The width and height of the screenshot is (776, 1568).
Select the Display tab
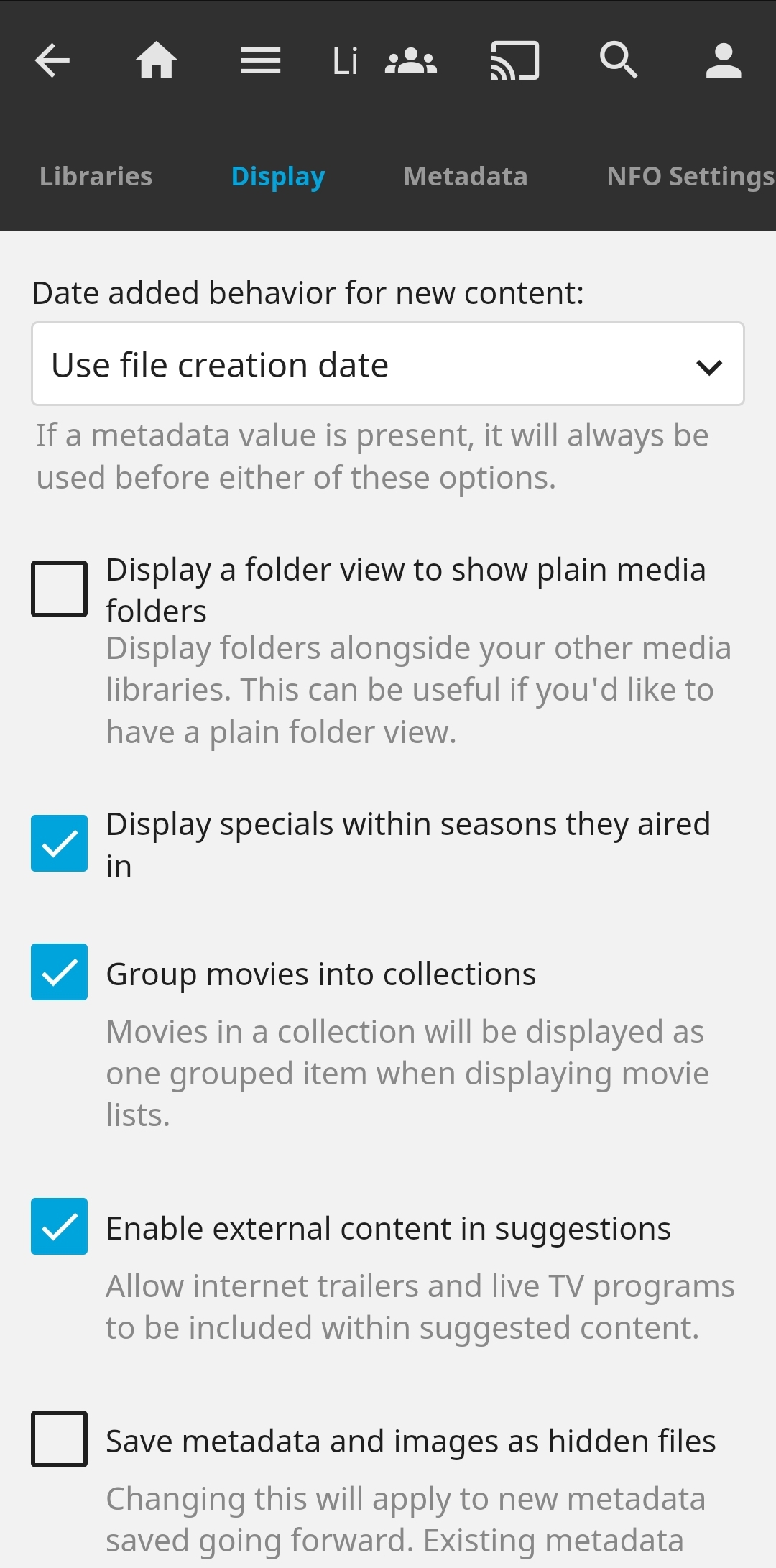(278, 176)
